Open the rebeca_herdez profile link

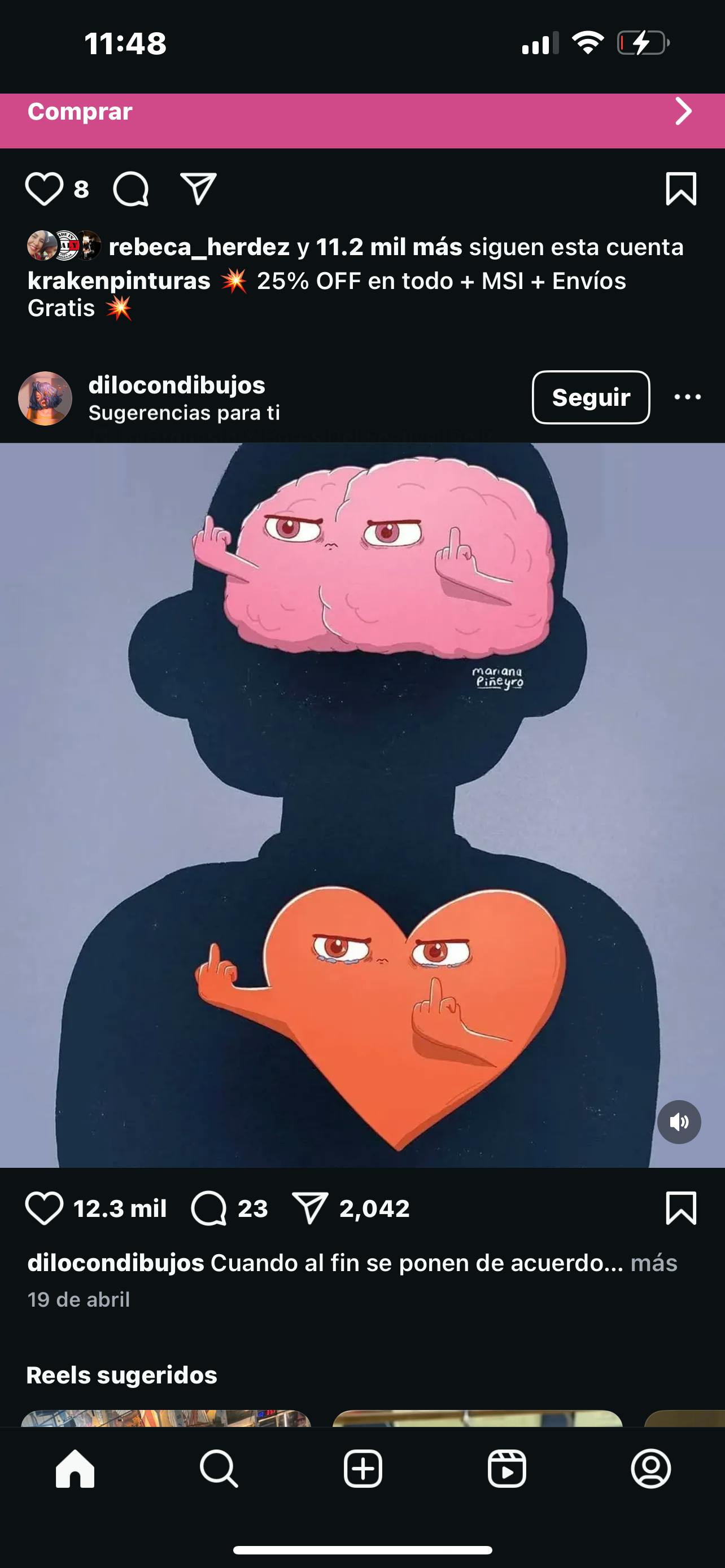[x=199, y=247]
